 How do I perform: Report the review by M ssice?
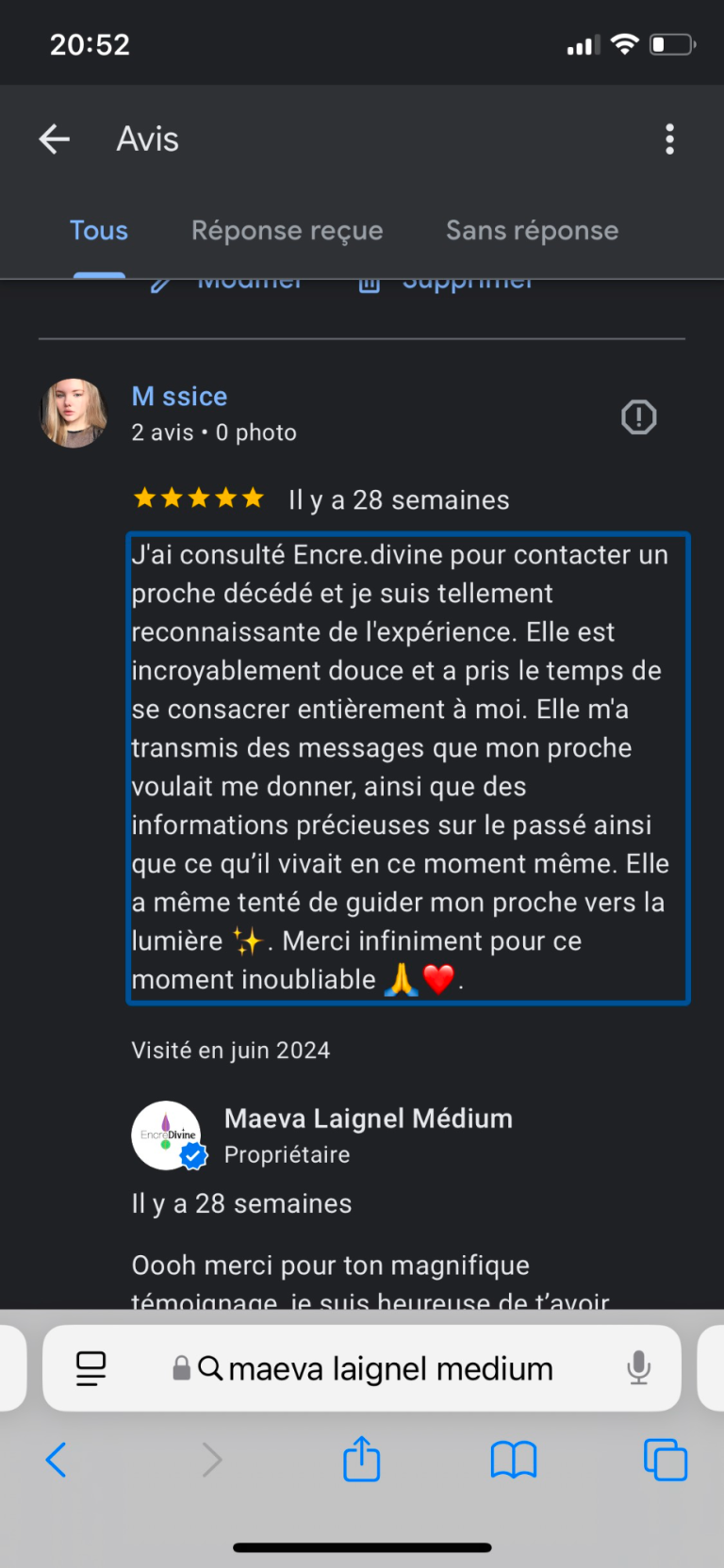pos(638,416)
